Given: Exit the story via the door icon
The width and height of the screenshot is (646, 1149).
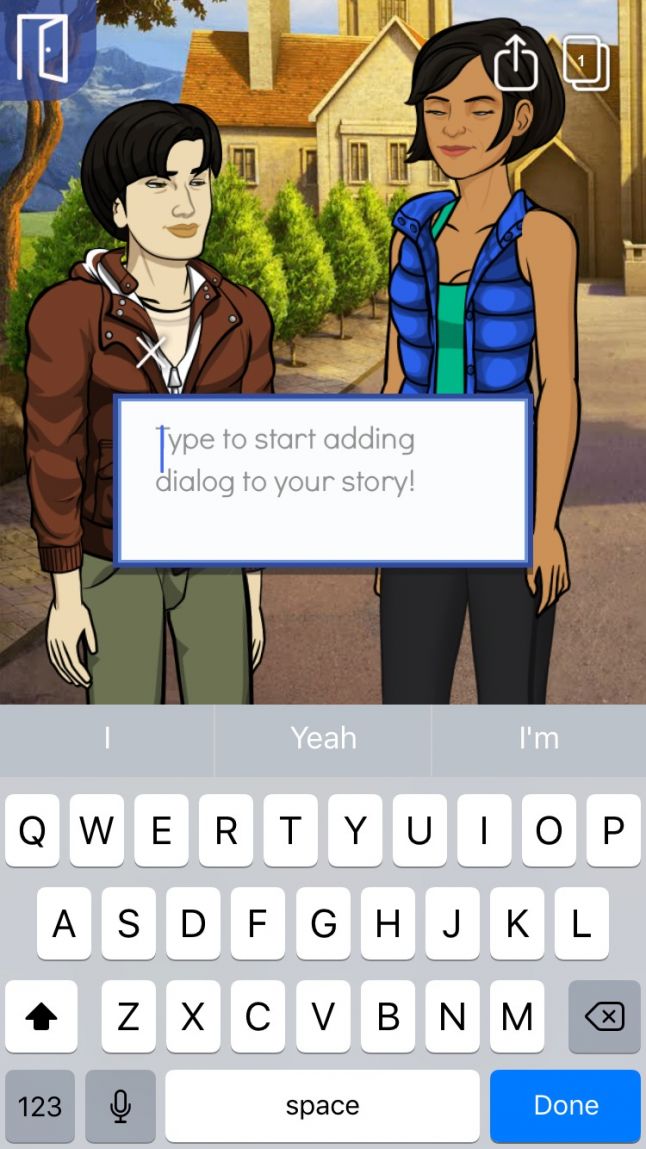Looking at the screenshot, I should point(42,48).
